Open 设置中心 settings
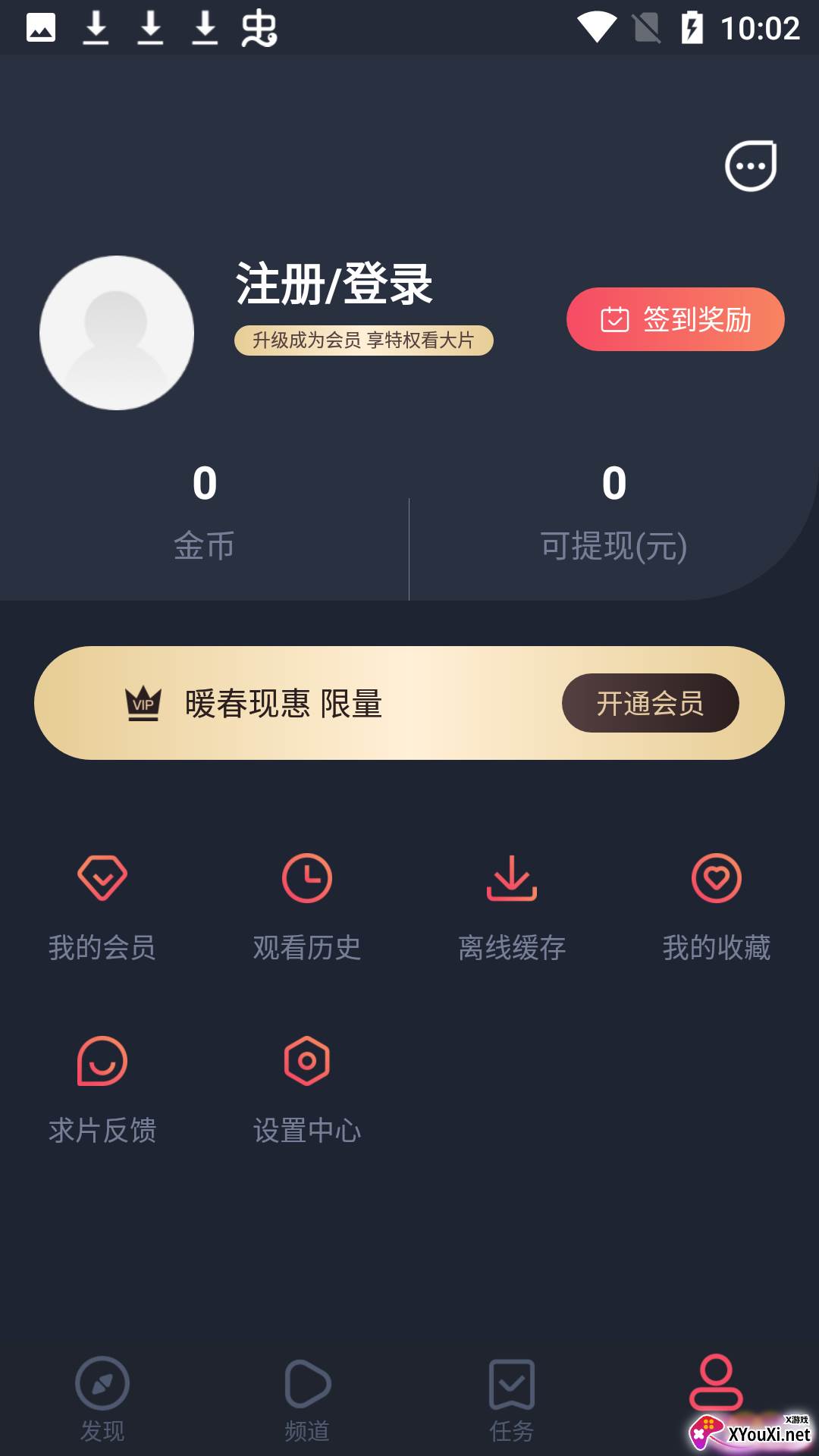The height and width of the screenshot is (1456, 819). click(x=307, y=1090)
